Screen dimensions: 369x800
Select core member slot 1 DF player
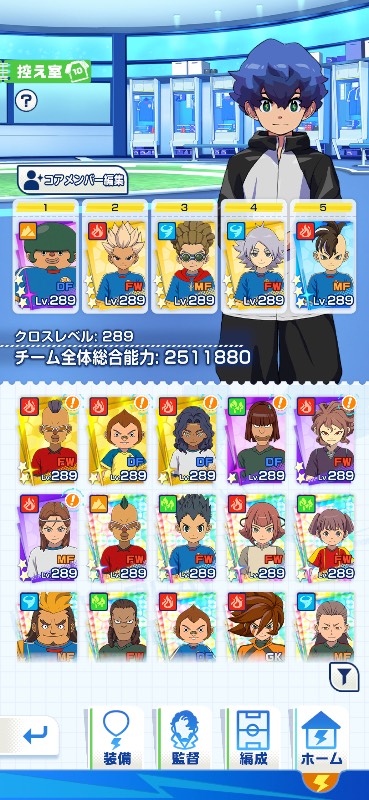click(x=46, y=256)
